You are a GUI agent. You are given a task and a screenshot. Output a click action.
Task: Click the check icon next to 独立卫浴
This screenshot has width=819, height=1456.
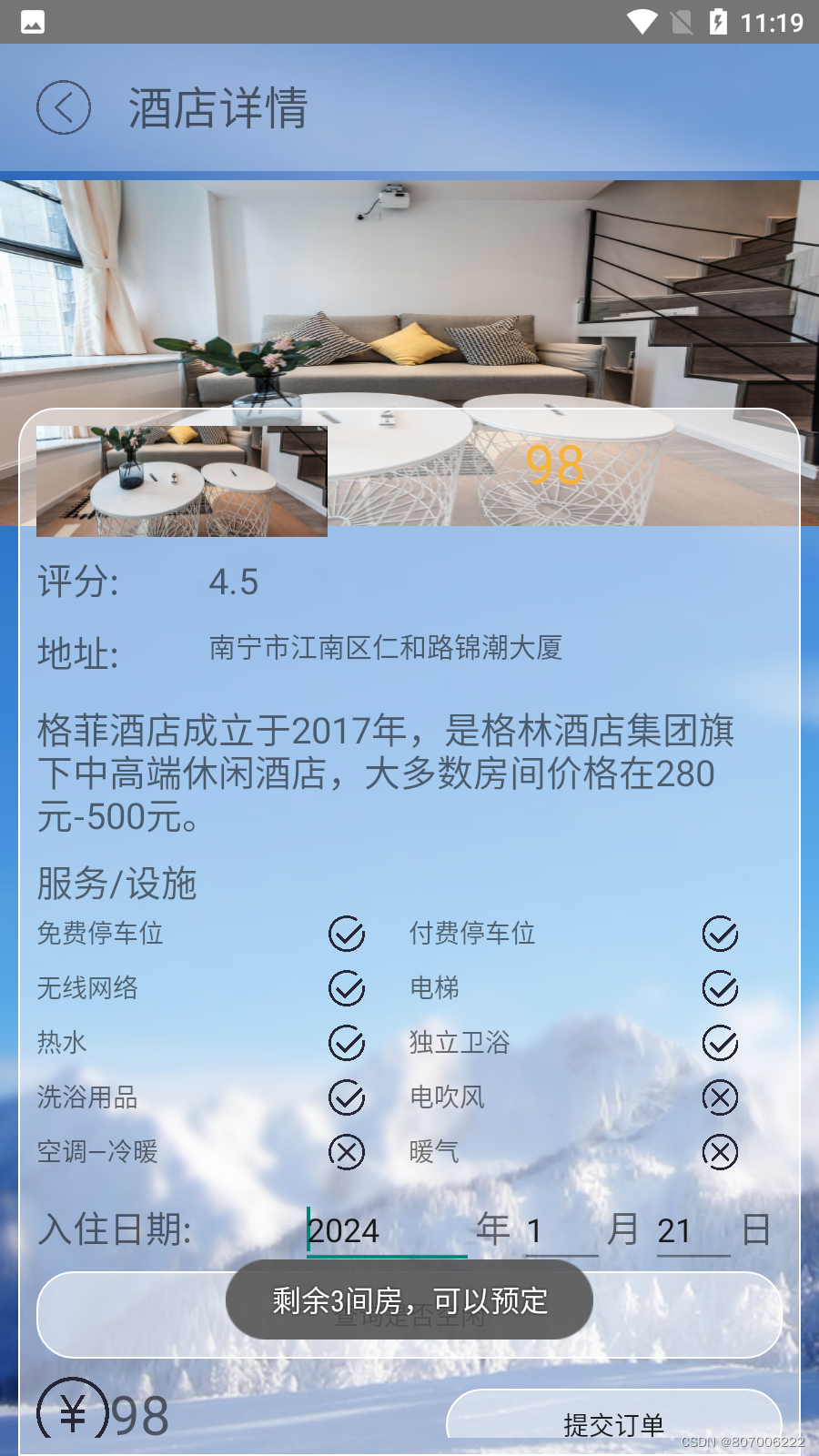(x=719, y=1043)
